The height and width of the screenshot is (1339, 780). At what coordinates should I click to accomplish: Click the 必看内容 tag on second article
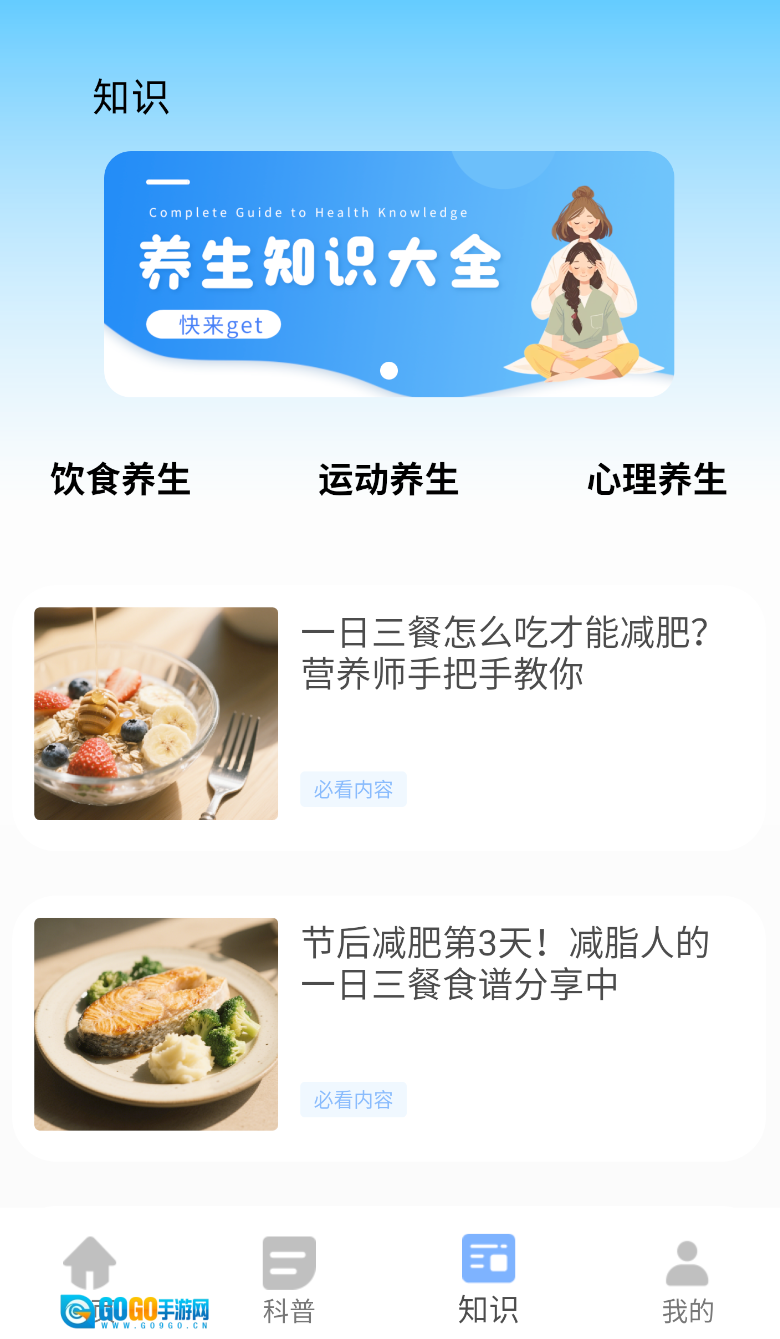coord(354,1099)
